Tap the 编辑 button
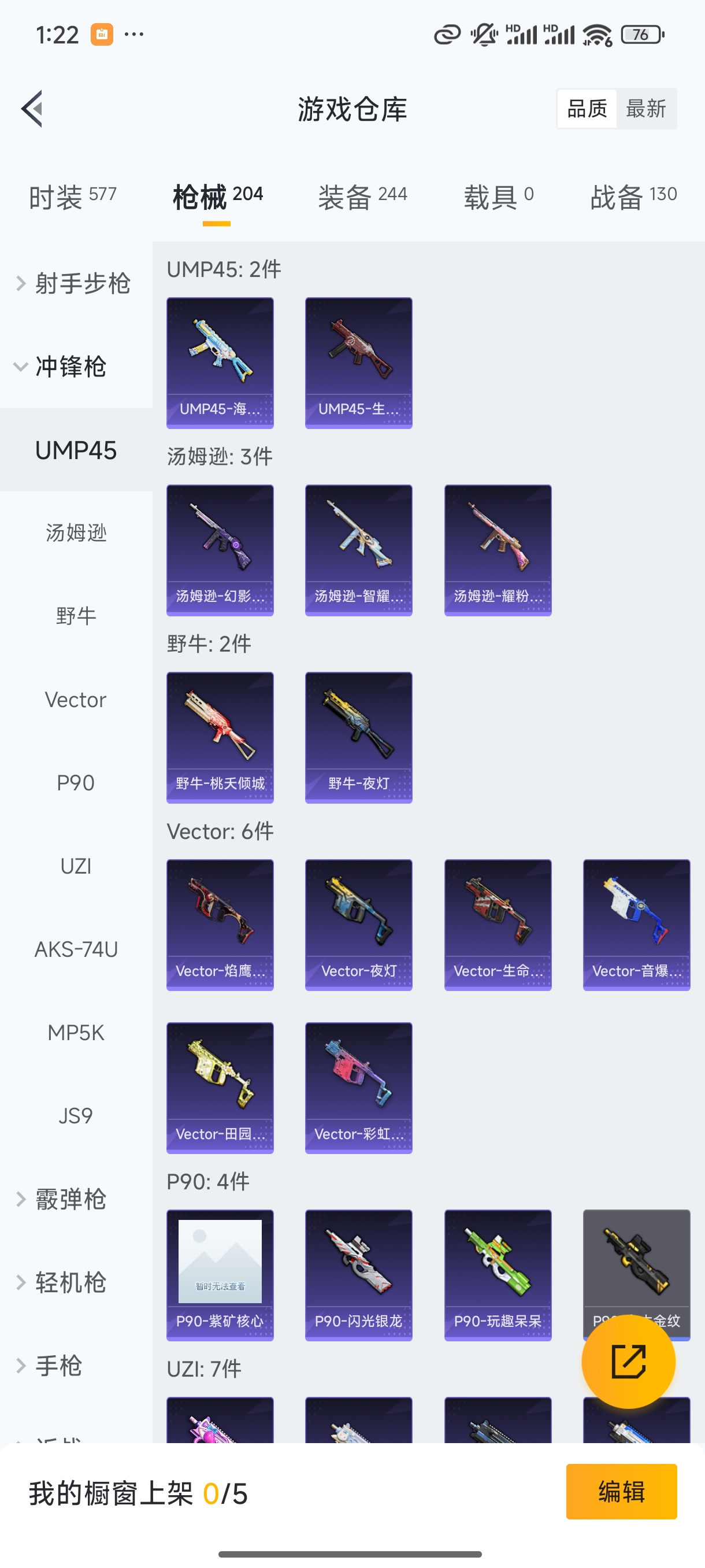 621,1491
